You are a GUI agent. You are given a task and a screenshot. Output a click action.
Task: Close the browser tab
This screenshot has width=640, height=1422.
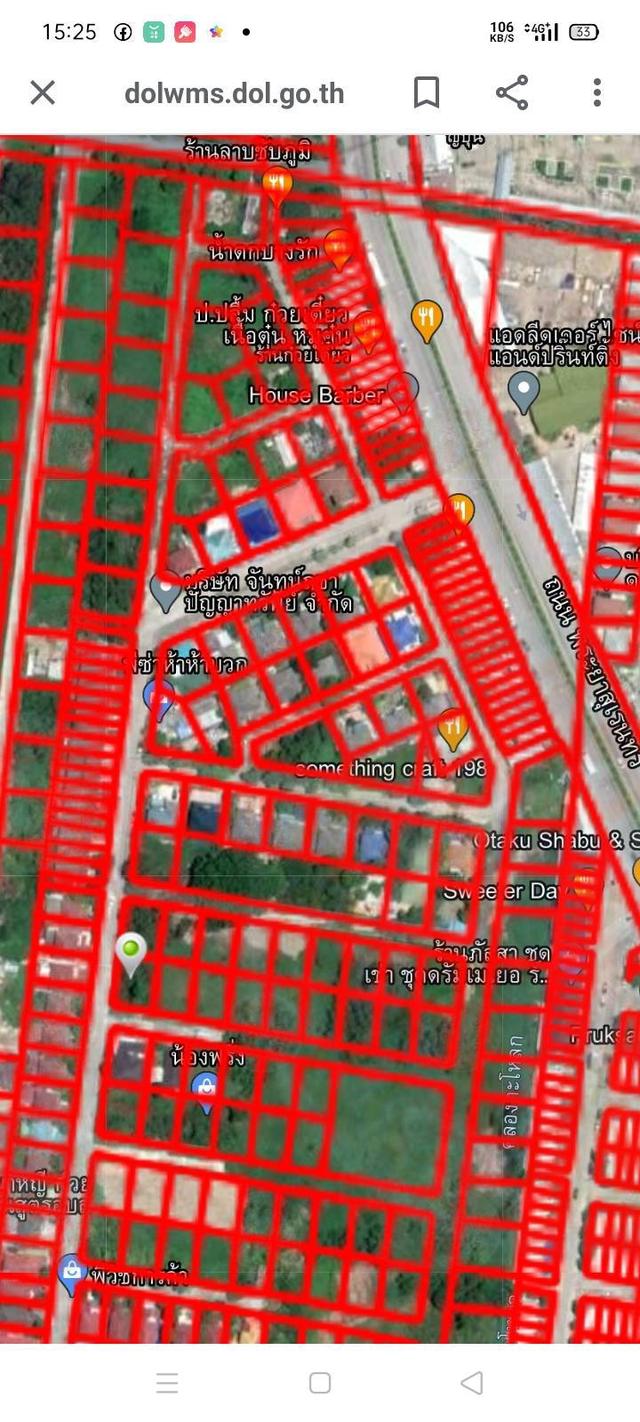pos(42,93)
